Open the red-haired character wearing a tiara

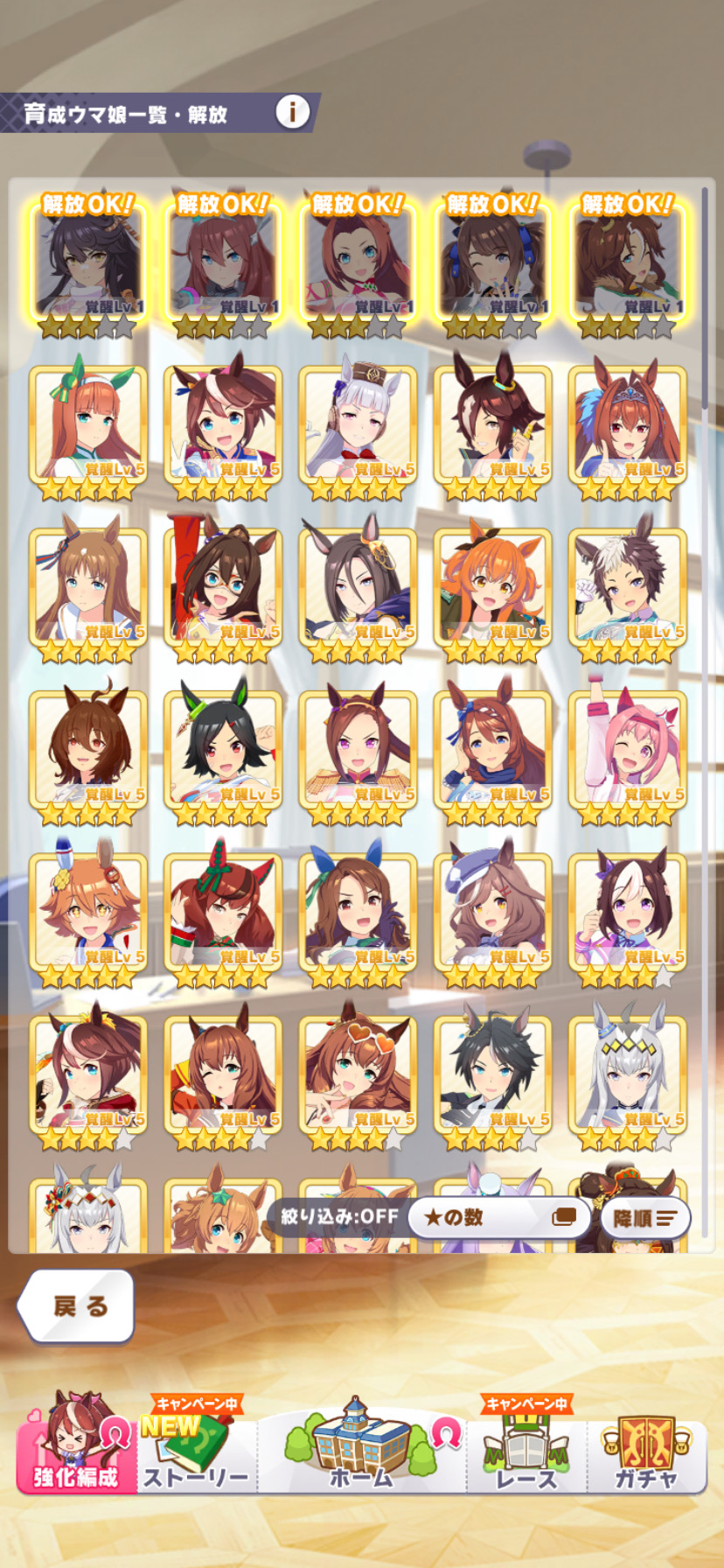[628, 426]
